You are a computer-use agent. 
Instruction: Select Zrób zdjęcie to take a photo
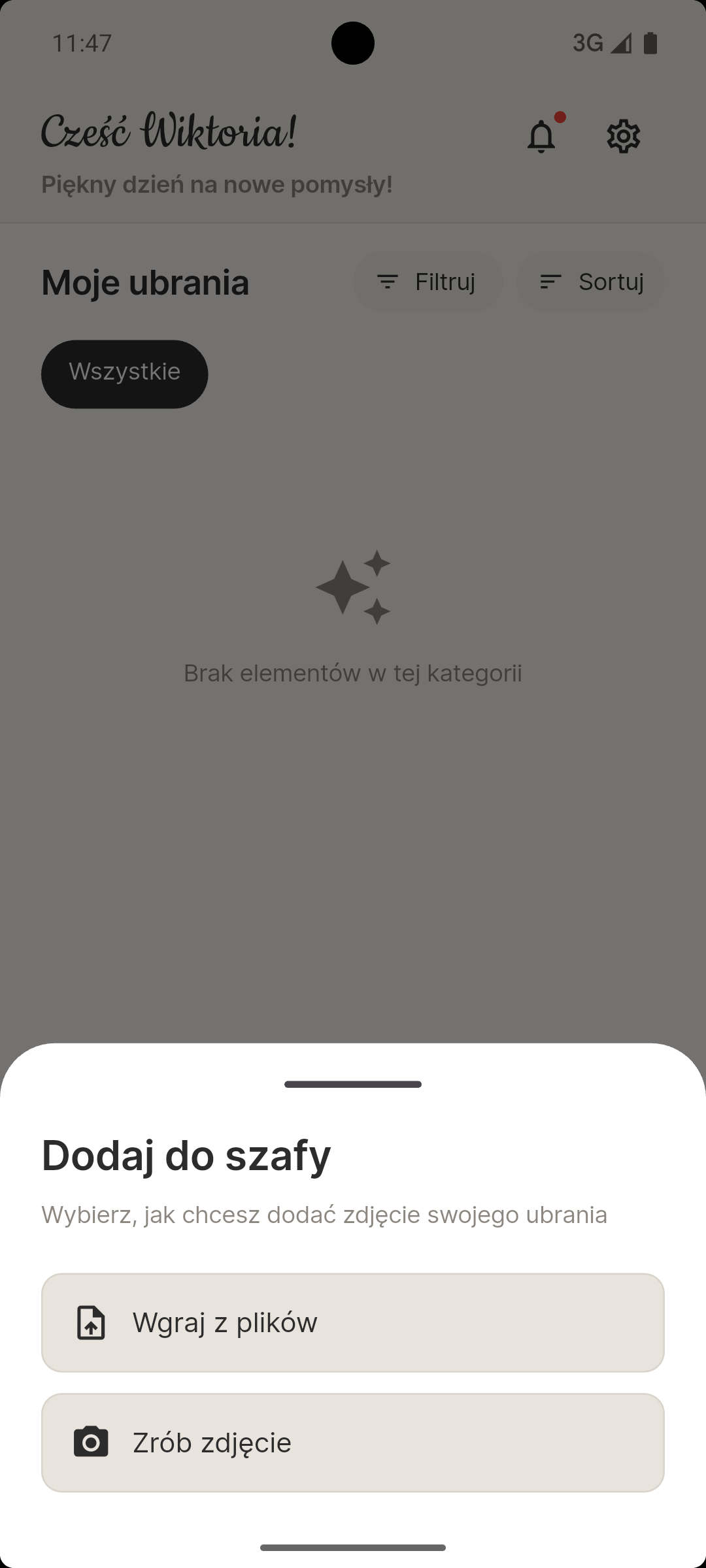[353, 1443]
